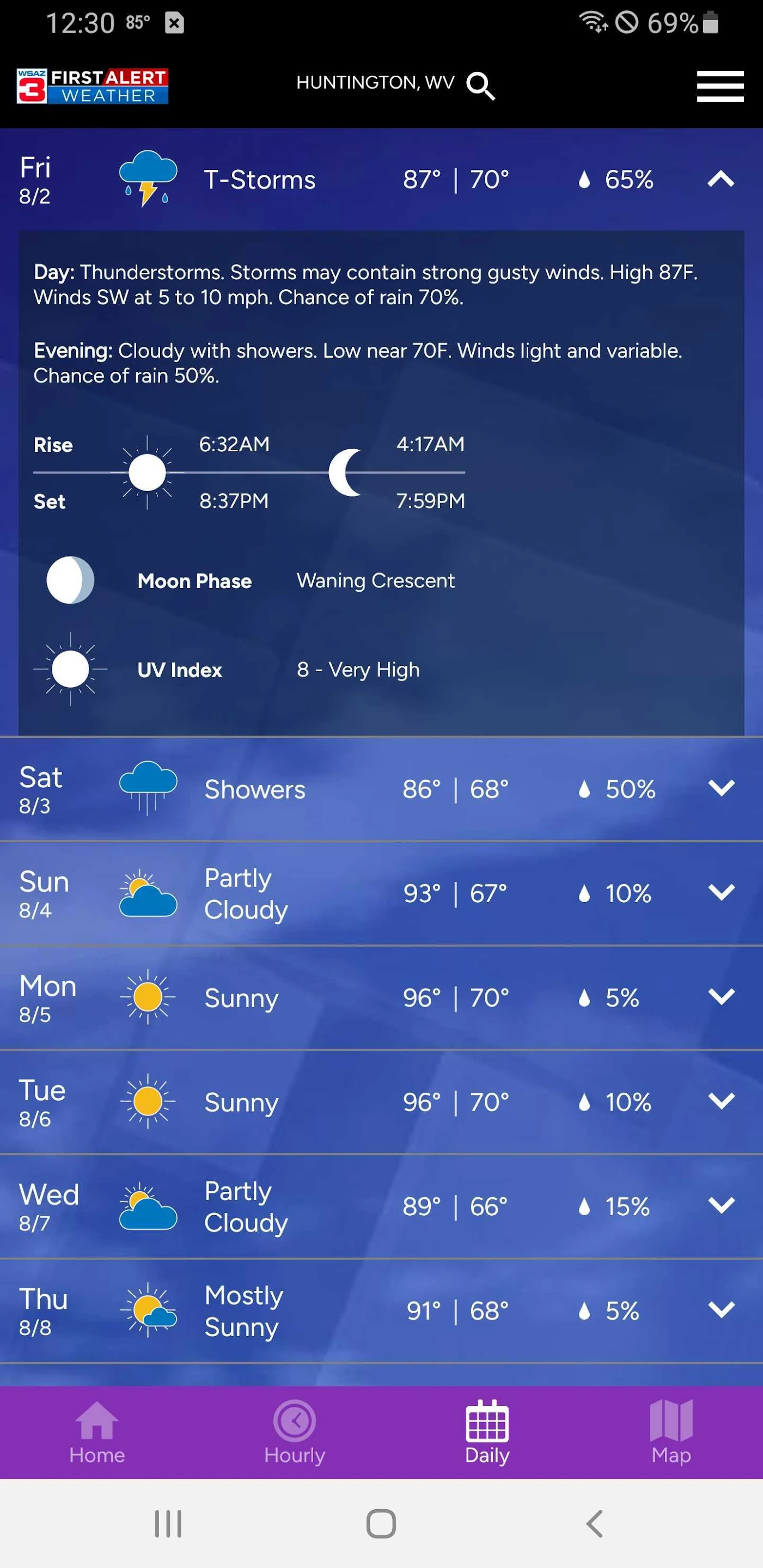Viewport: 763px width, 1568px height.
Task: Expand Sunday 8/4 Partly Cloudy forecast
Action: tap(721, 892)
